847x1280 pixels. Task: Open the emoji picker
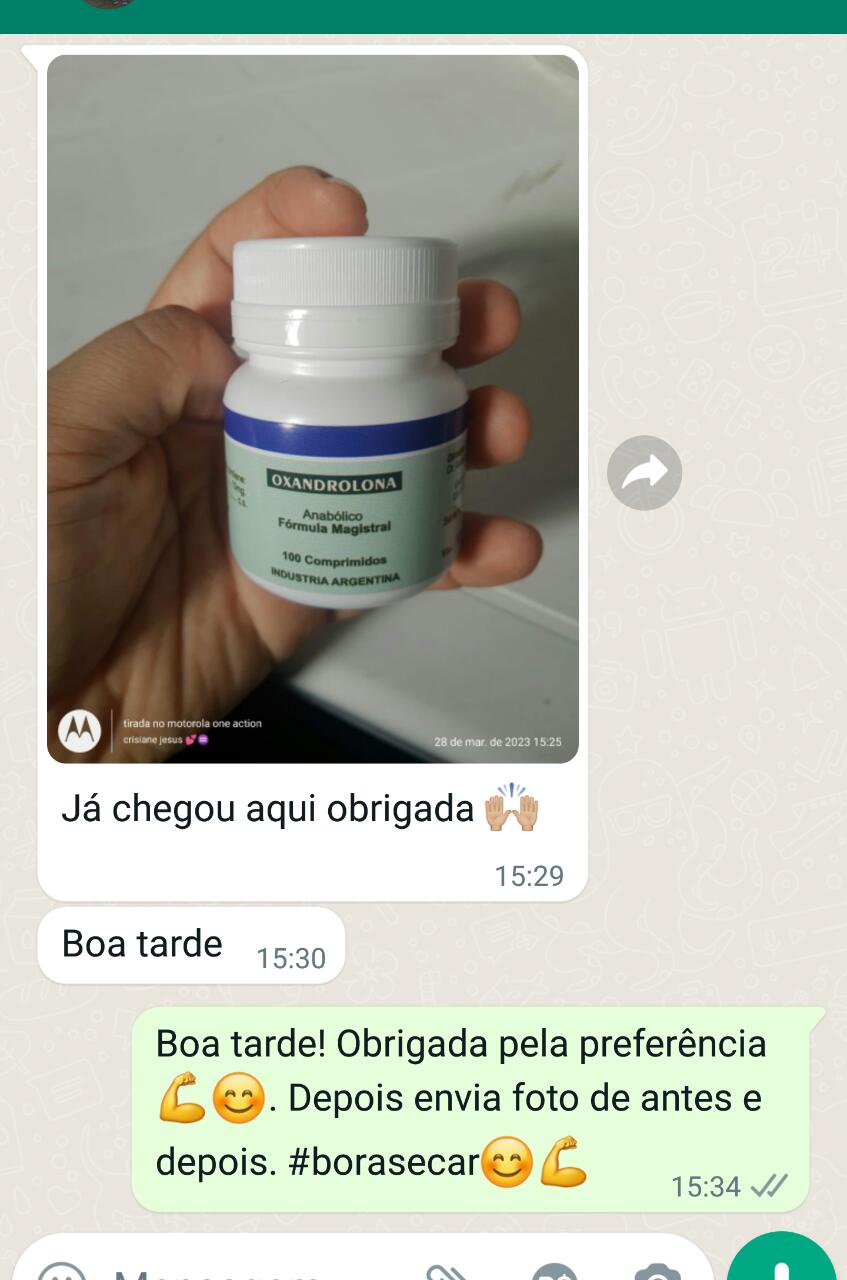(62, 1272)
